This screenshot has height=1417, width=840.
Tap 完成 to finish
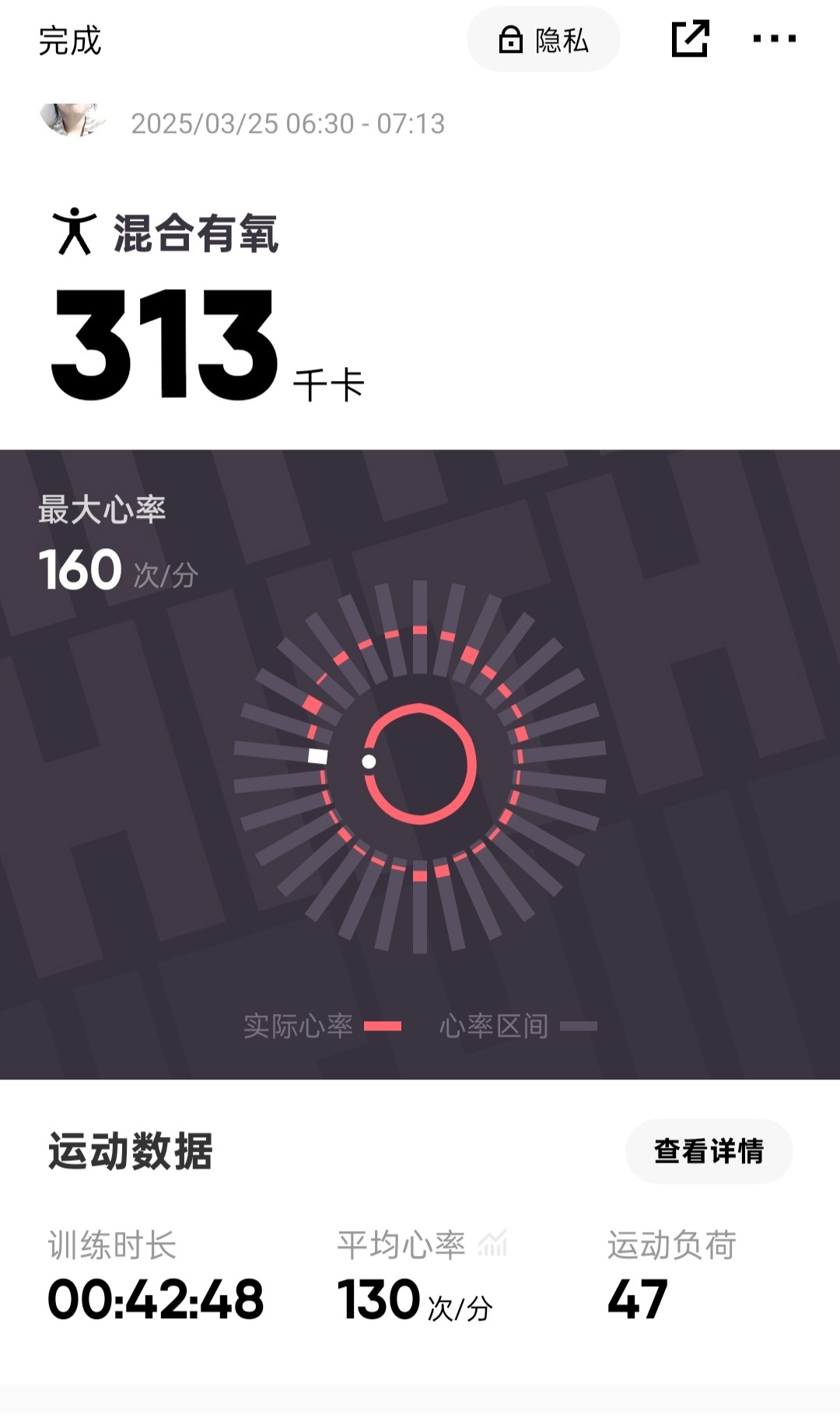(70, 40)
